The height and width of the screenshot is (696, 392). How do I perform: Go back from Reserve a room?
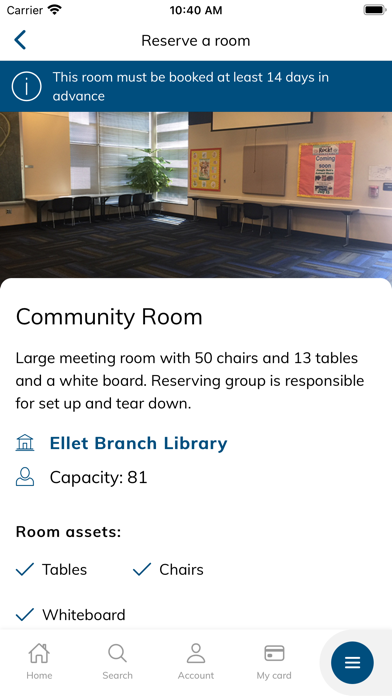coord(20,40)
